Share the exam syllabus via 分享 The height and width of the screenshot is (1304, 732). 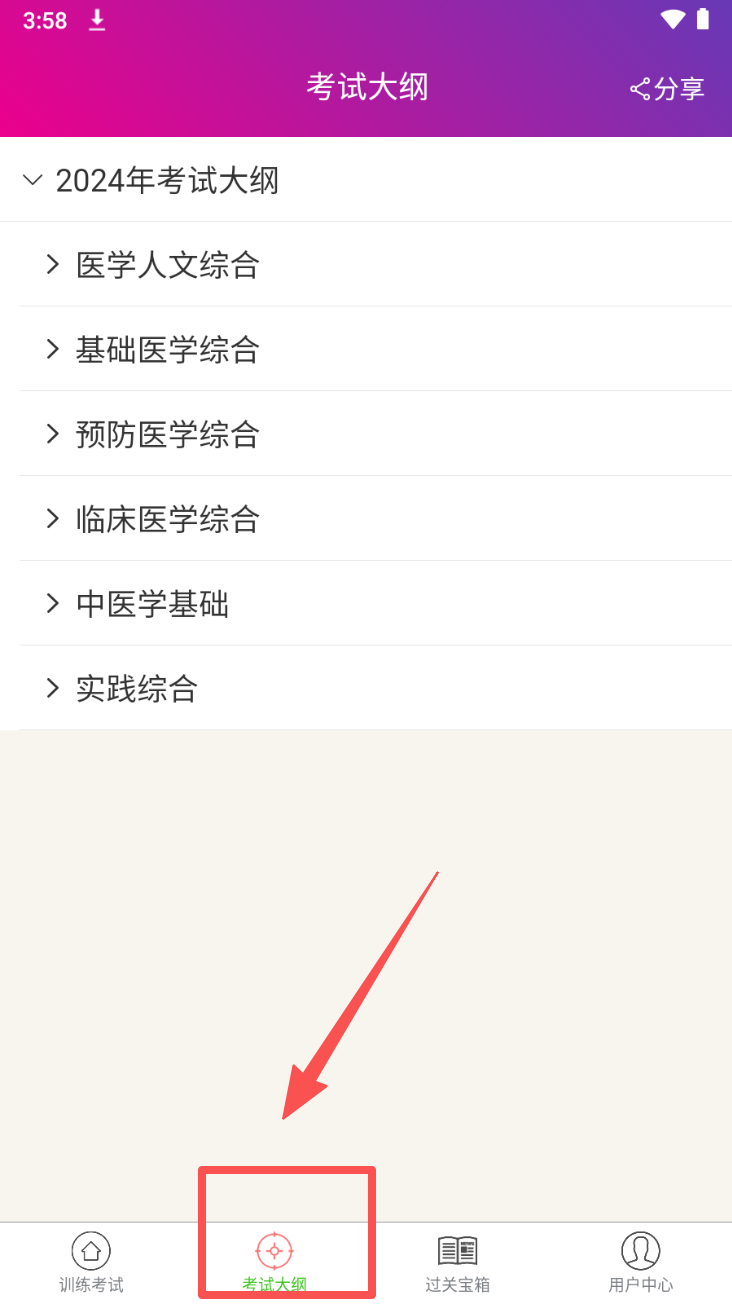click(x=667, y=89)
